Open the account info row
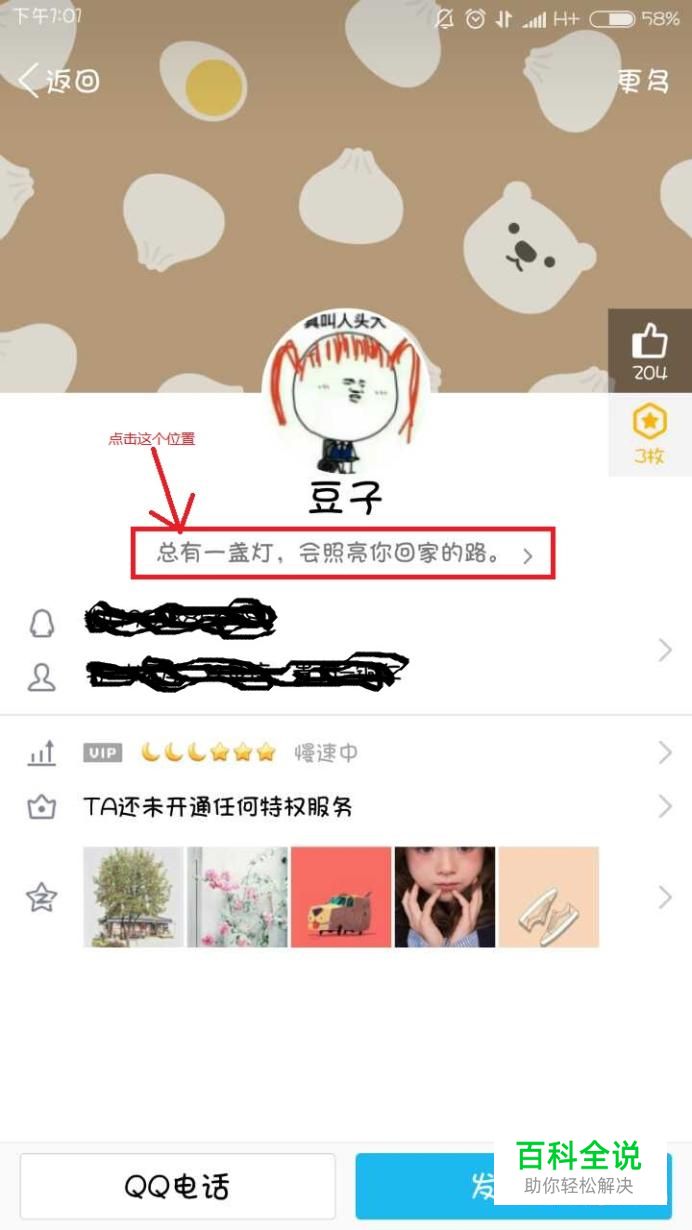This screenshot has width=692, height=1230. (346, 650)
